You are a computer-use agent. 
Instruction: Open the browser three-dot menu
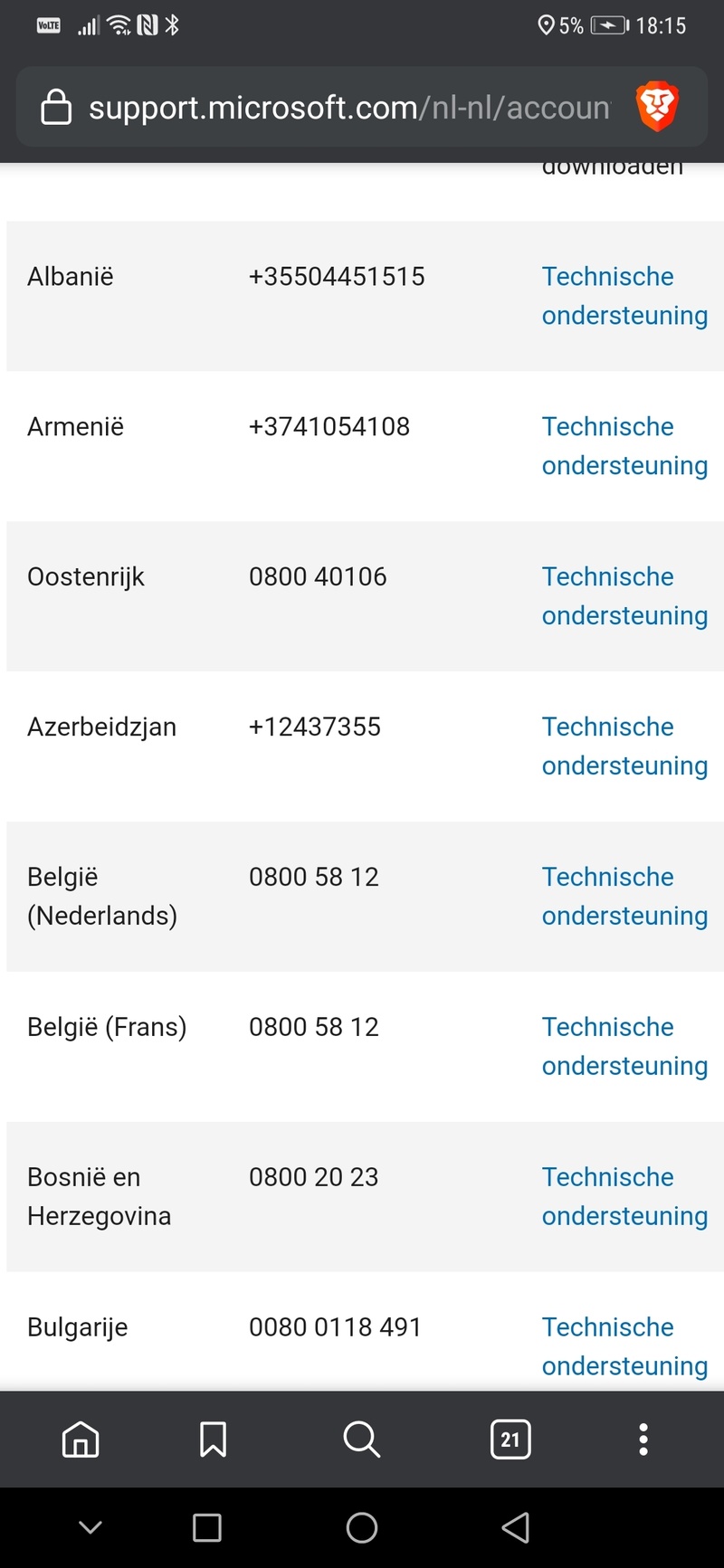pos(643,1439)
